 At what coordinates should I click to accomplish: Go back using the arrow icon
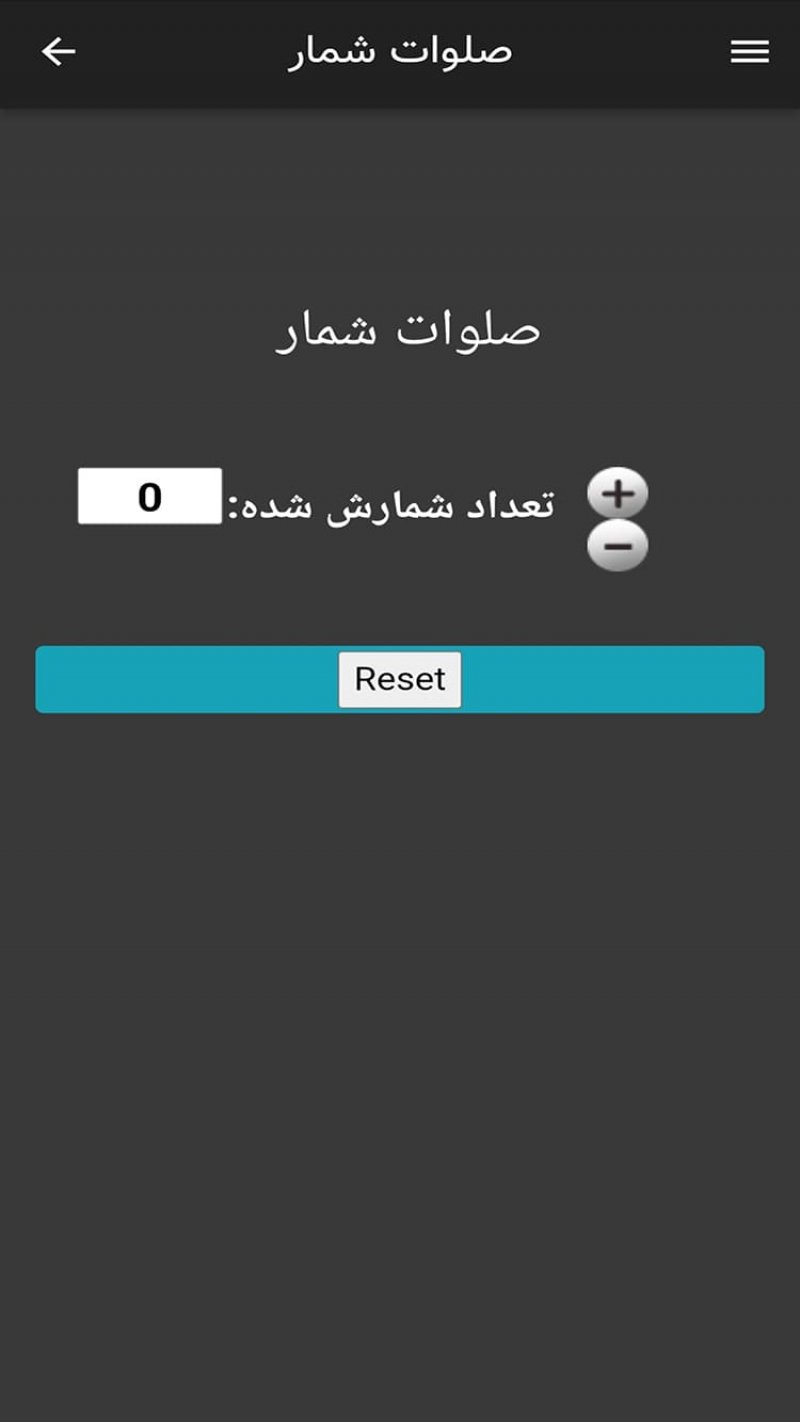click(58, 51)
